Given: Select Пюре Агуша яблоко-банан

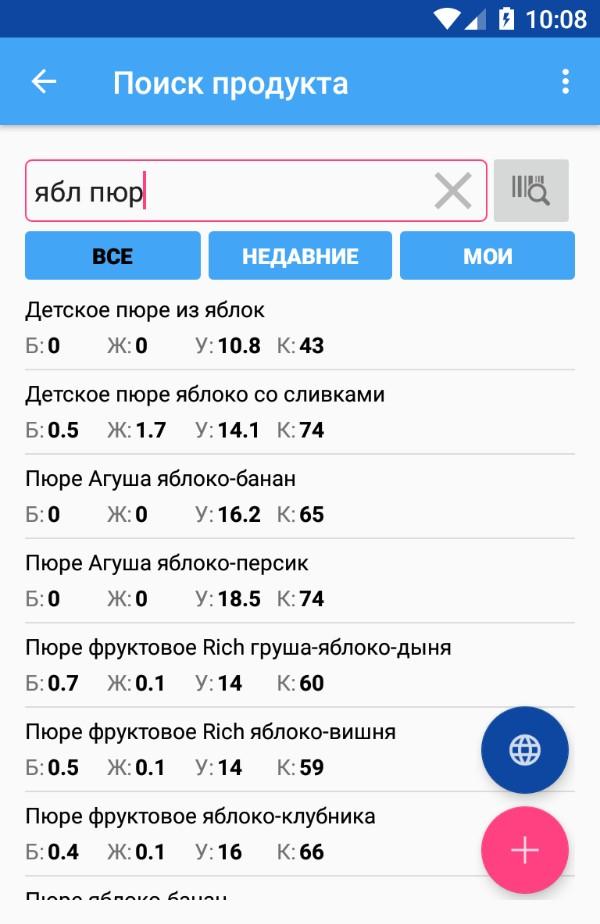Looking at the screenshot, I should coord(250,496).
